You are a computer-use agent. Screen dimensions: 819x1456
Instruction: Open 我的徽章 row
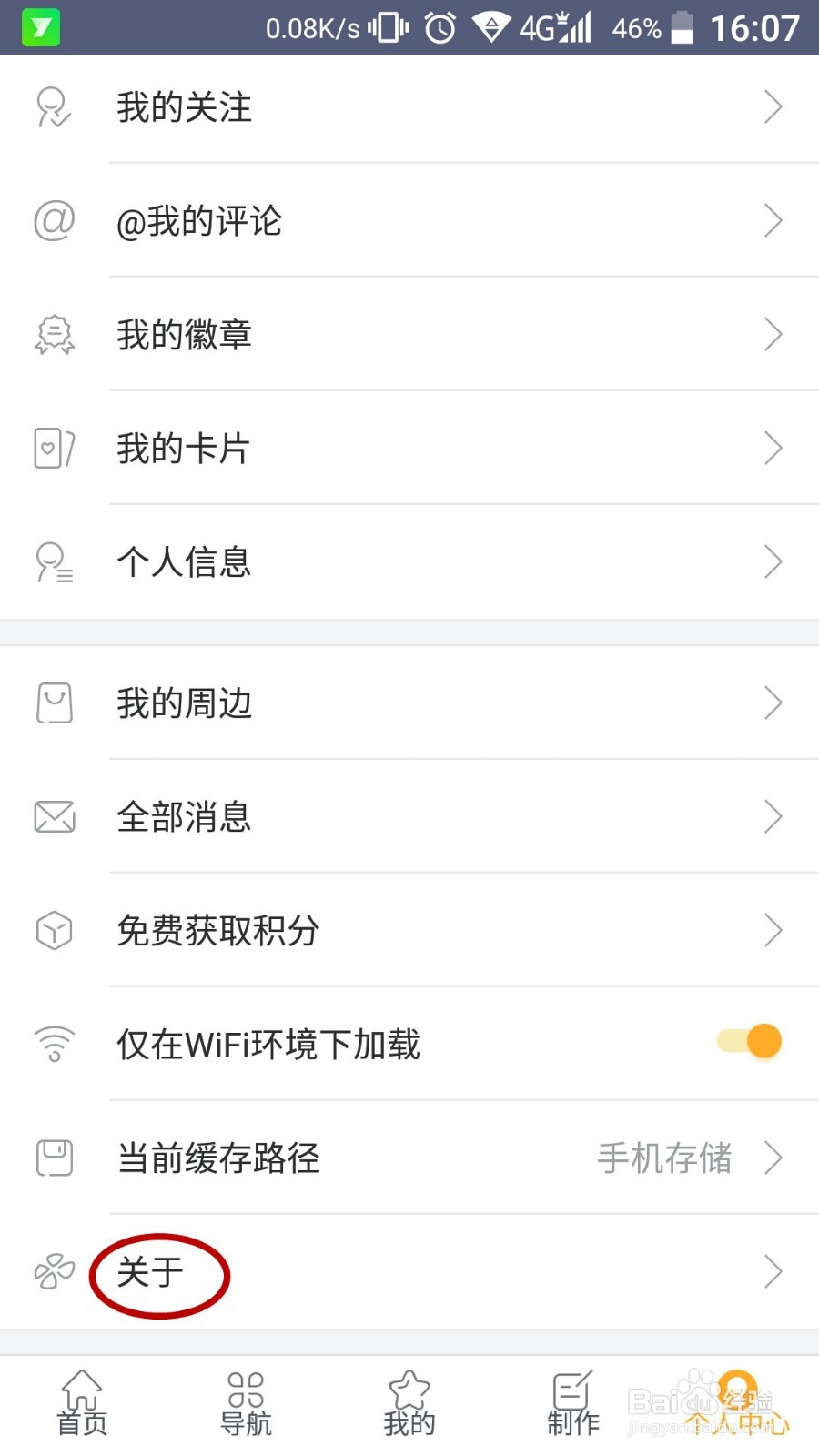409,335
